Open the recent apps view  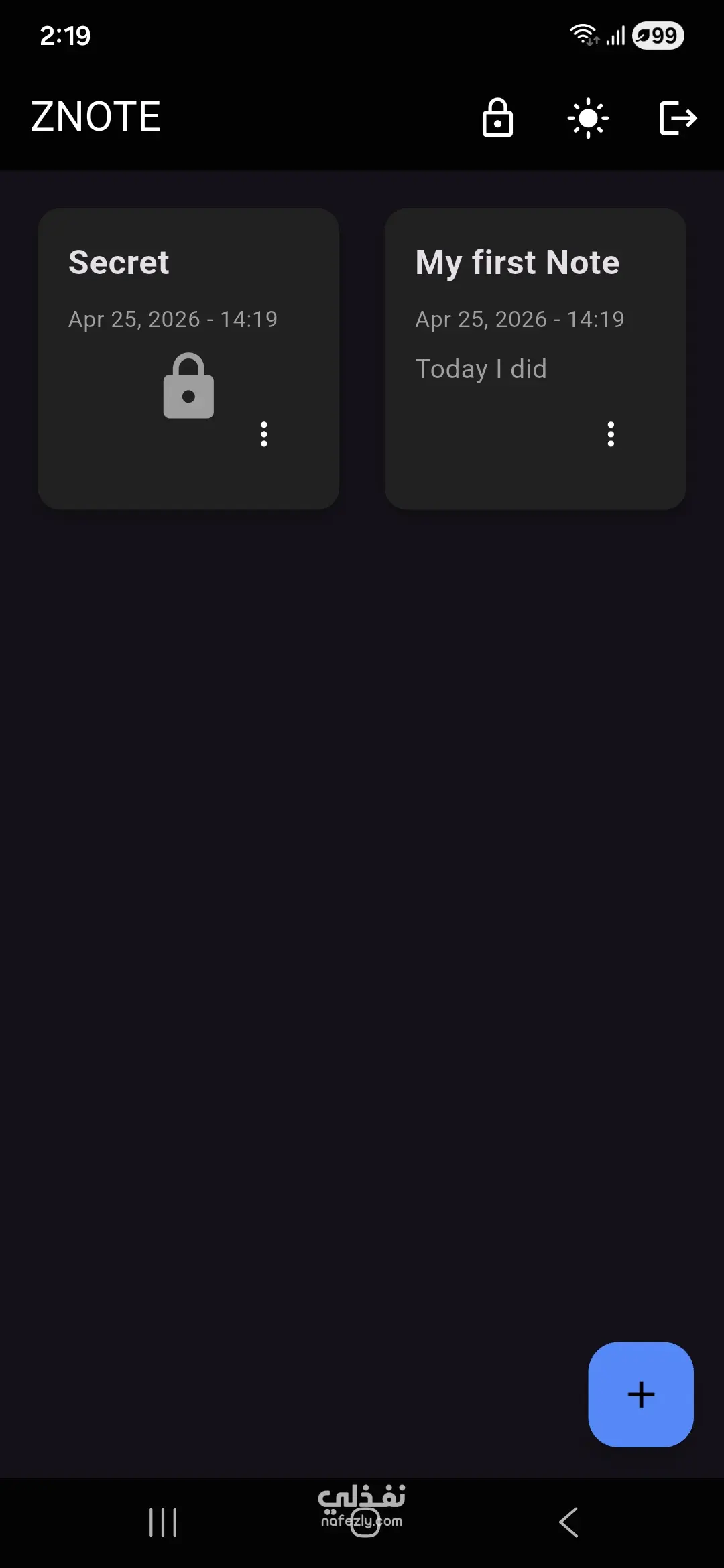click(163, 1522)
